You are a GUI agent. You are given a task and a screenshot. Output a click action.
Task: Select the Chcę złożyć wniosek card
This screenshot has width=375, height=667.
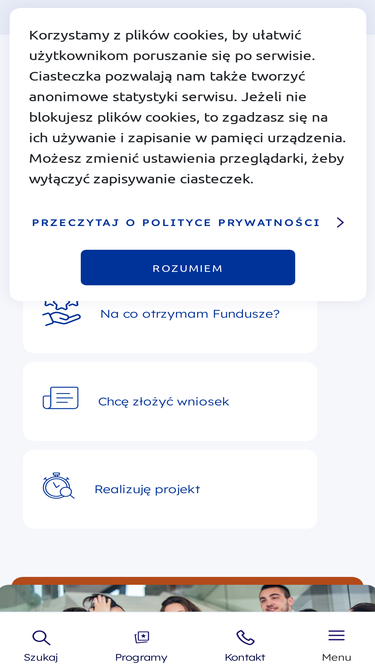click(170, 401)
